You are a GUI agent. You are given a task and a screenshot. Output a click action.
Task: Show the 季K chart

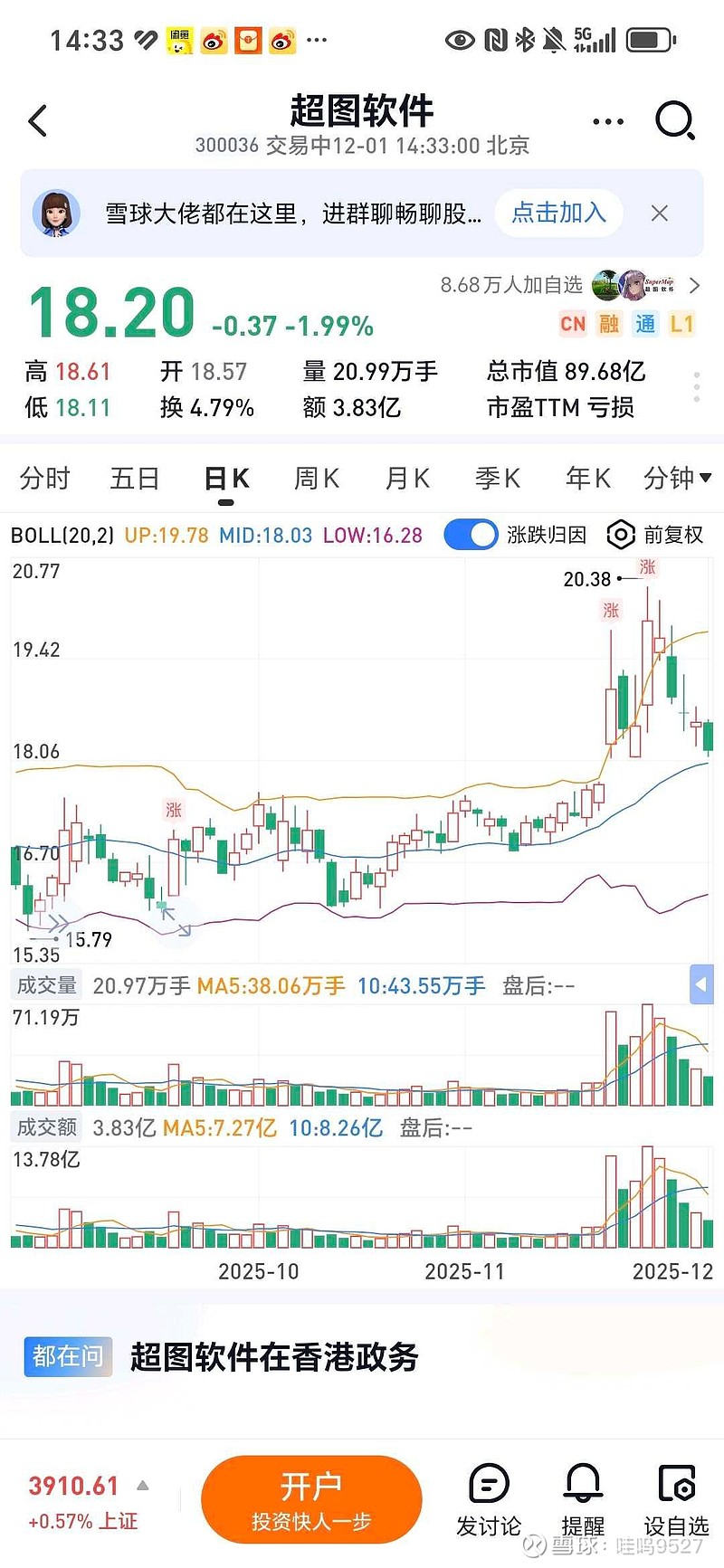click(x=498, y=478)
